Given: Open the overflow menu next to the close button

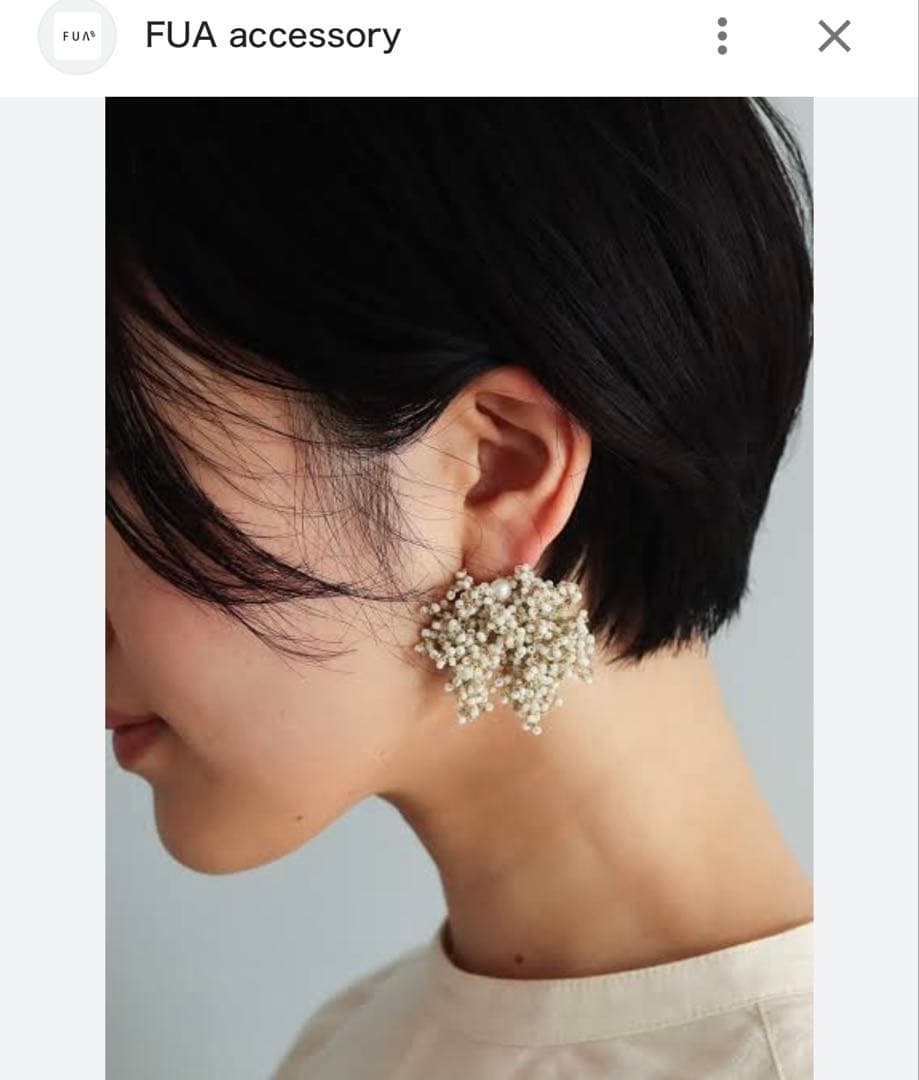Looking at the screenshot, I should 722,36.
